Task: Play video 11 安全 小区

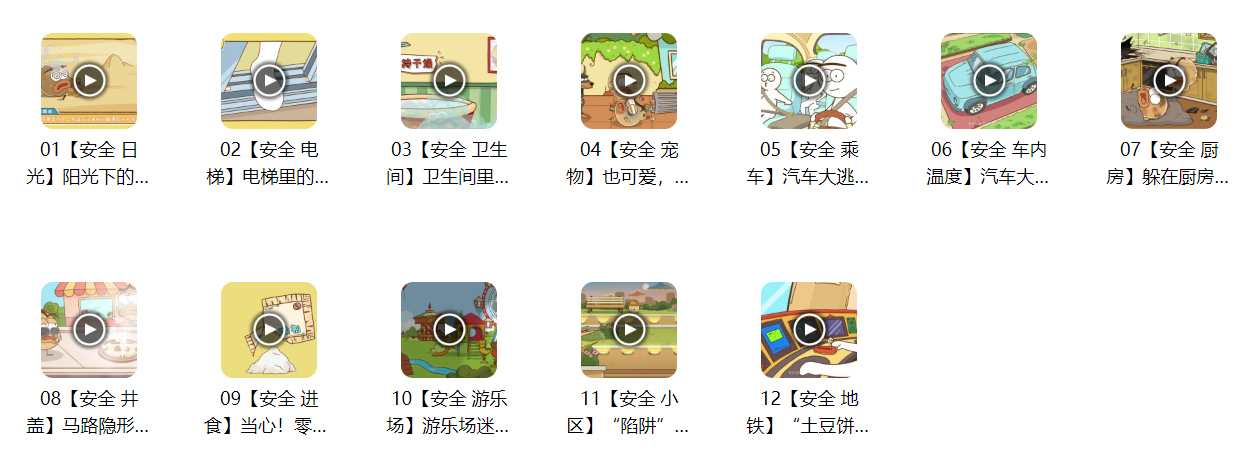Action: (629, 329)
